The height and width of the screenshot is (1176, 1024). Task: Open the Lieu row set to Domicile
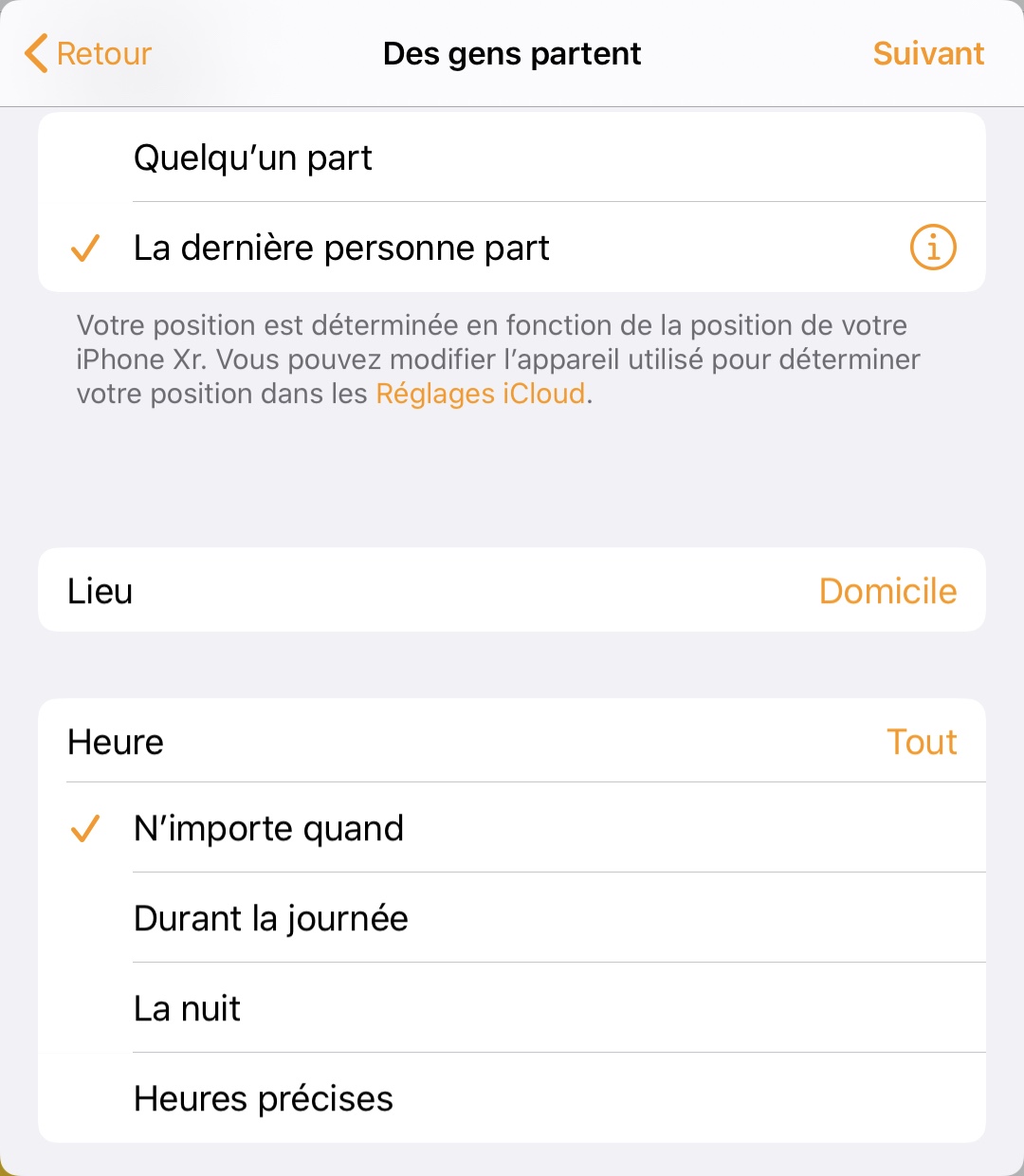pyautogui.click(x=512, y=591)
